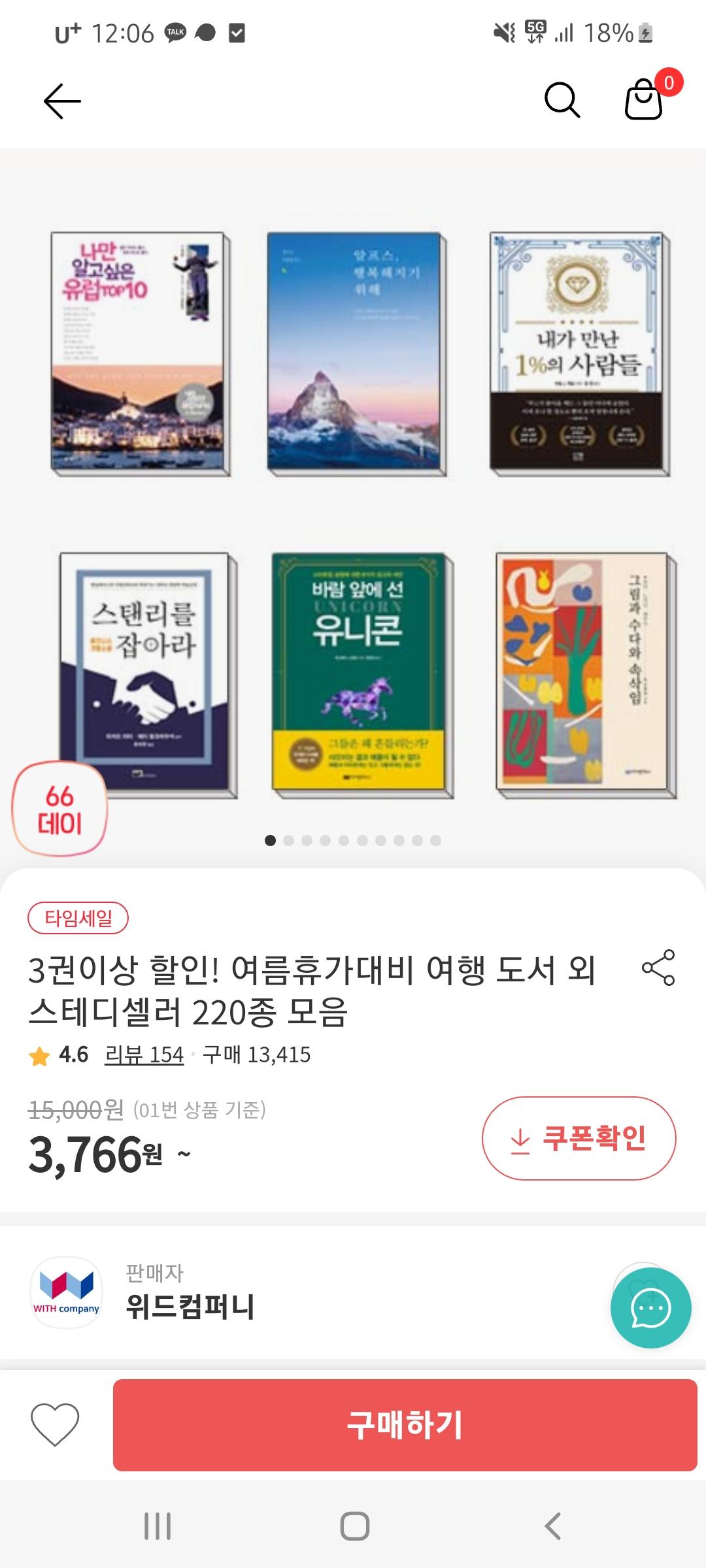This screenshot has width=706, height=1568.
Task: Open the chat support bubble
Action: (650, 1308)
